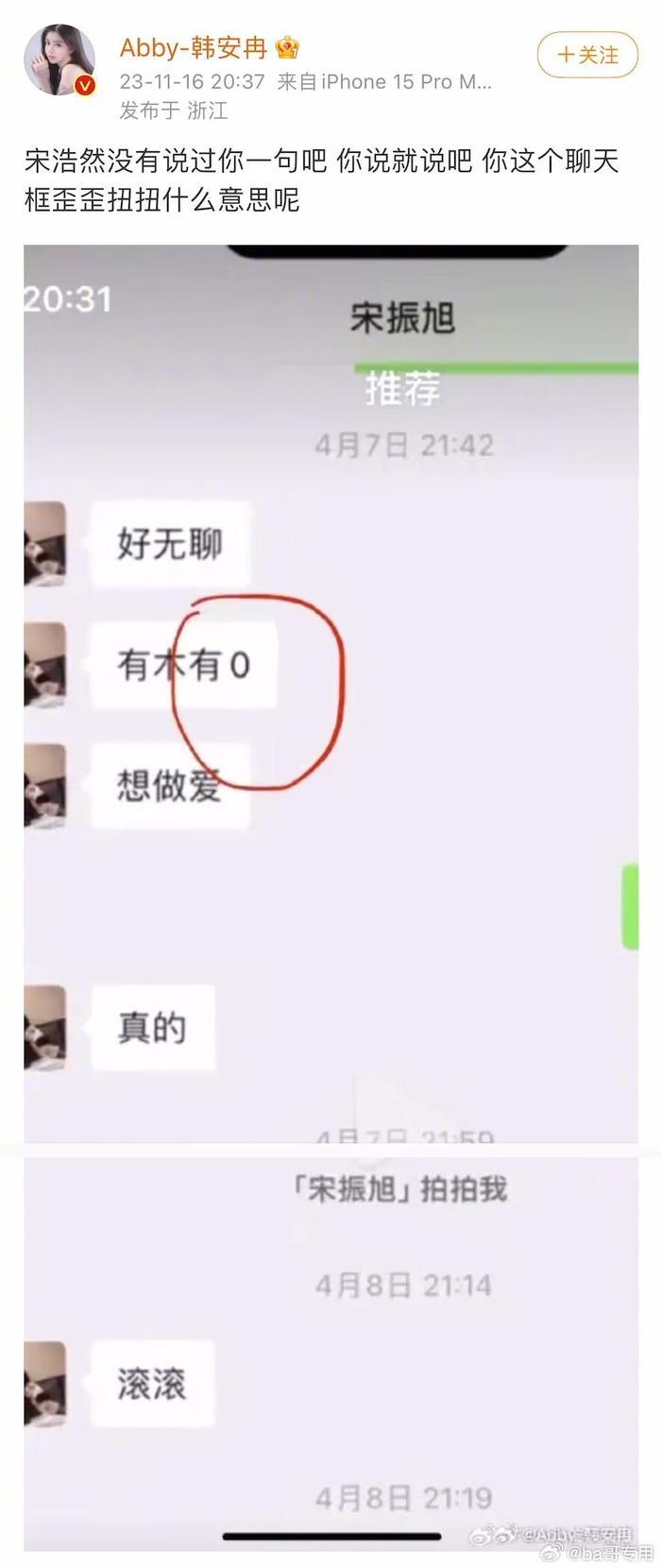Open Abby-韩安冉's profile avatar
The height and width of the screenshot is (1568, 661).
(59, 61)
